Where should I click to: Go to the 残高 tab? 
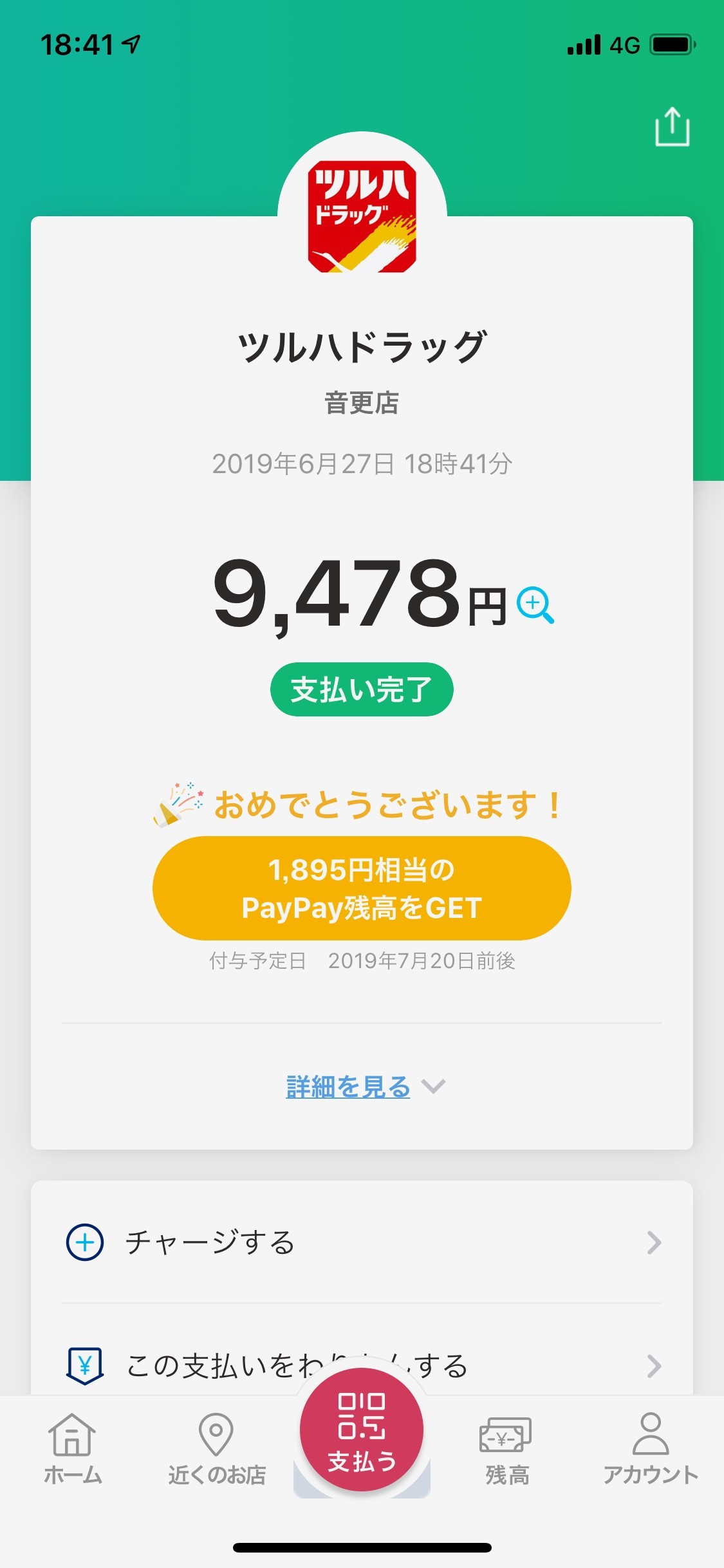pyautogui.click(x=506, y=1445)
